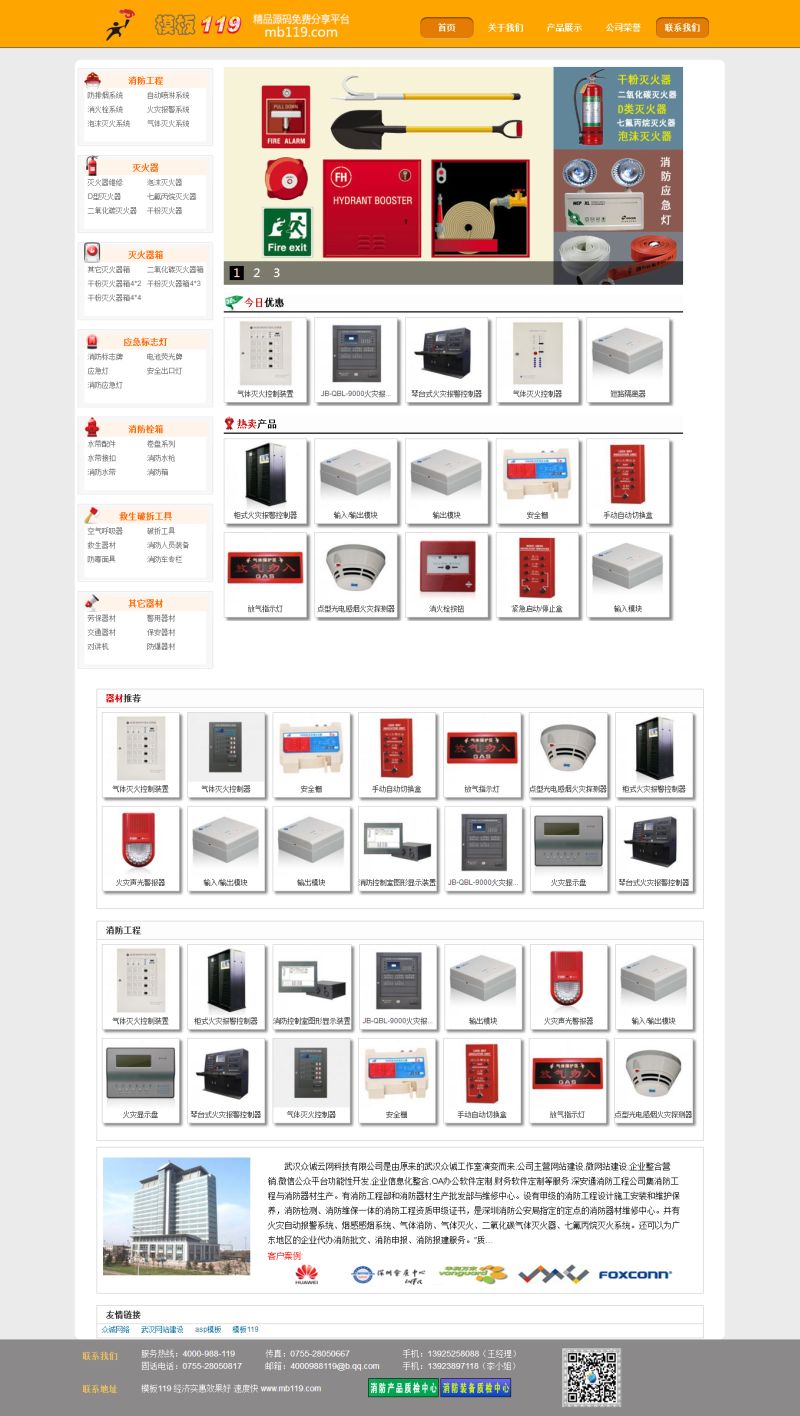Jump to banner slide 2

pyautogui.click(x=257, y=273)
